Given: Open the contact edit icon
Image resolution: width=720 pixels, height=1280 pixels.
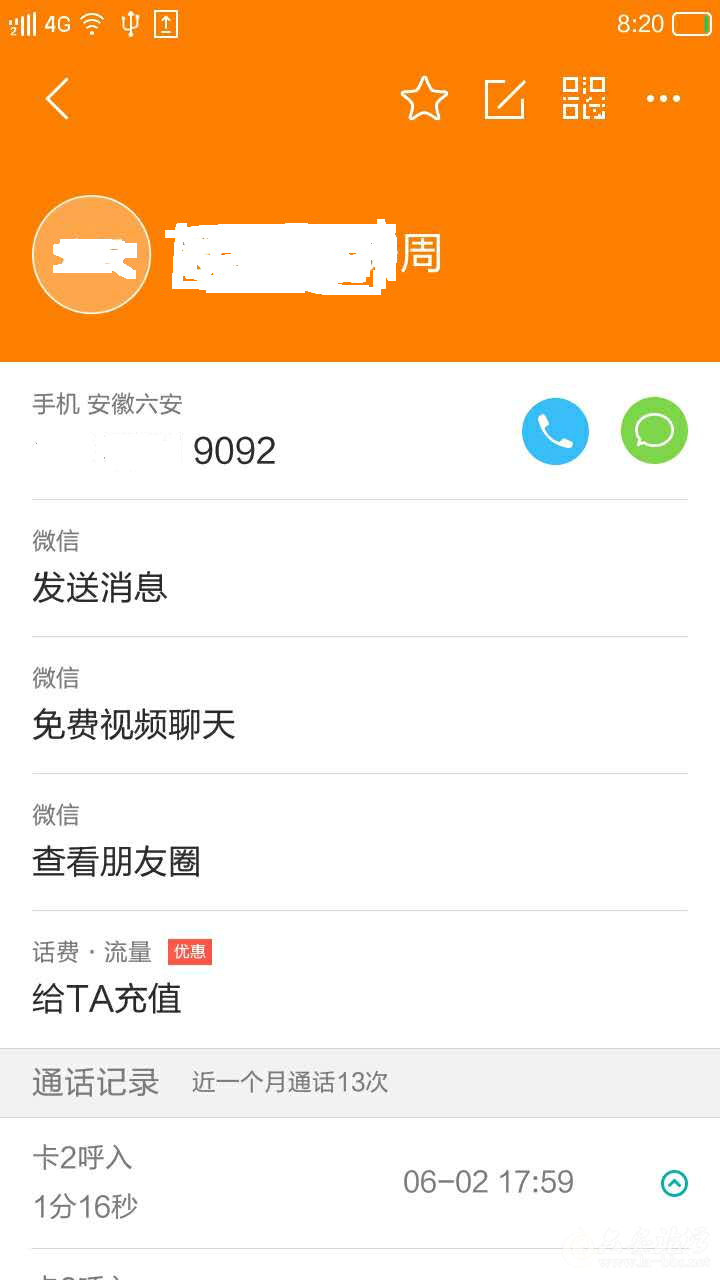Looking at the screenshot, I should [x=504, y=98].
